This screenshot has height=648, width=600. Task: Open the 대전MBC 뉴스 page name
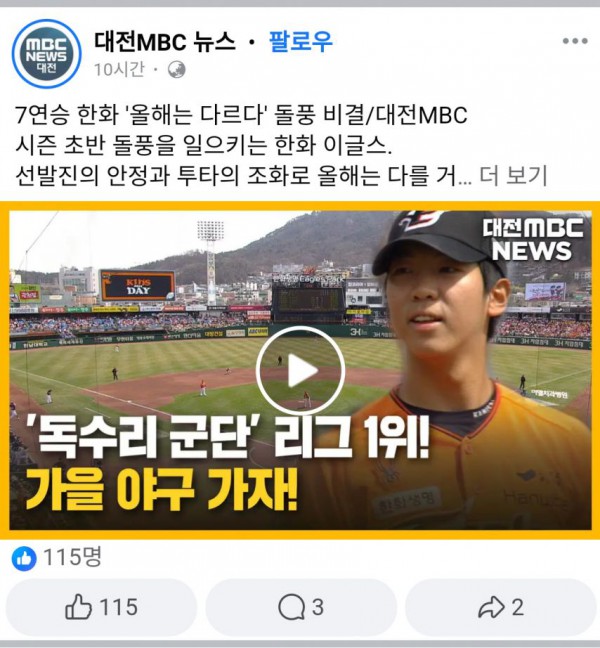click(165, 41)
